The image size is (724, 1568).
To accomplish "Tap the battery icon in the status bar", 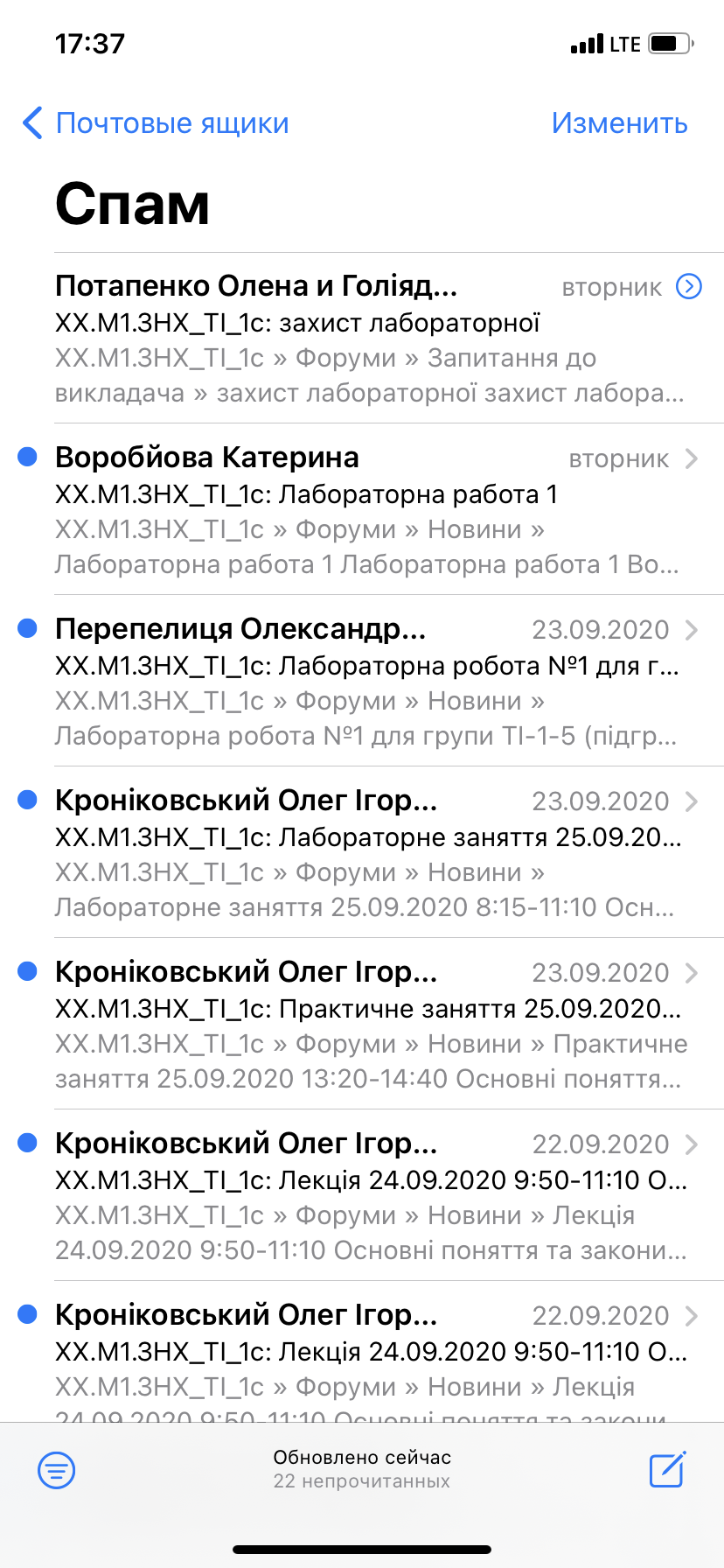I will coord(668,42).
